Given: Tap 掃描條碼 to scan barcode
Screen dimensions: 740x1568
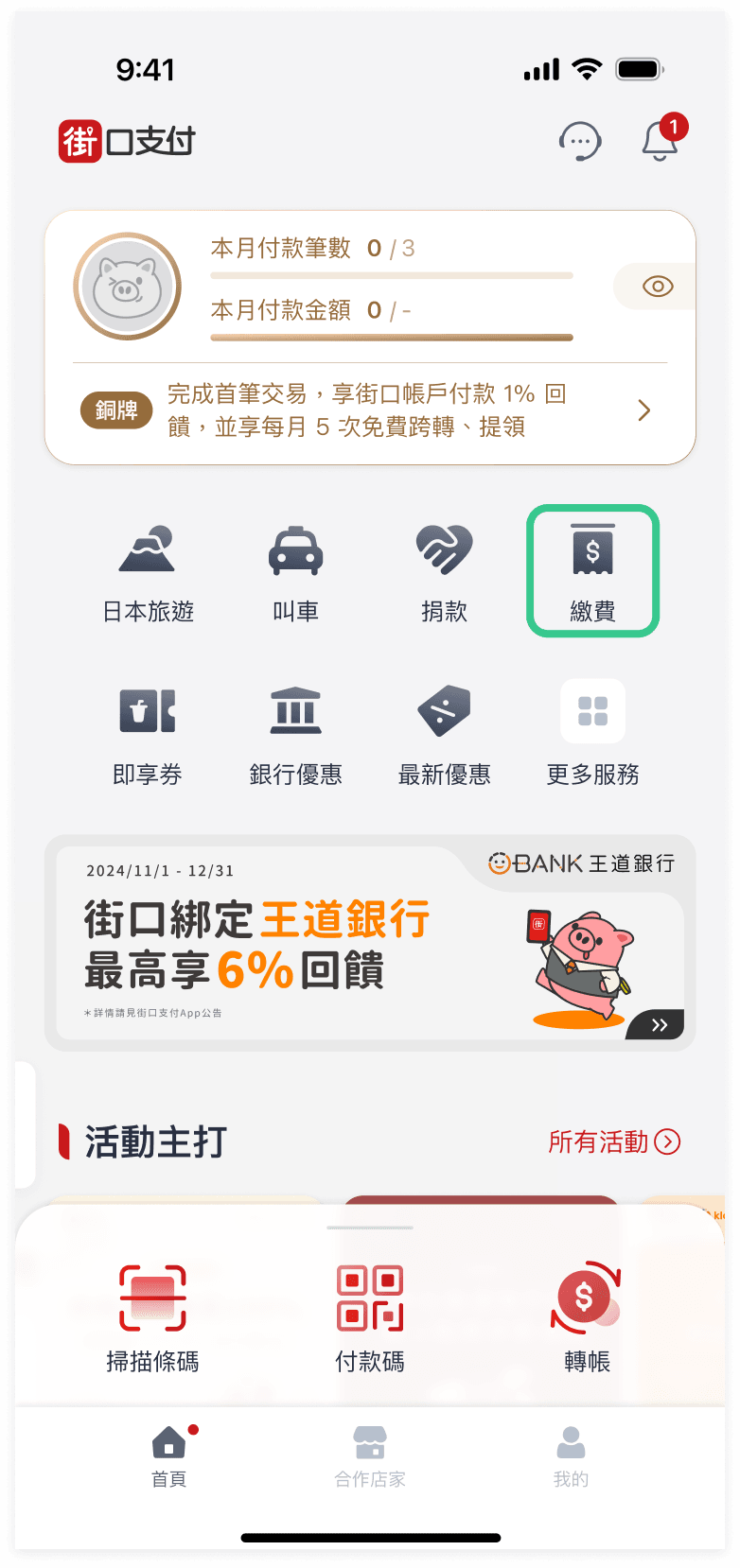Looking at the screenshot, I should (152, 1317).
